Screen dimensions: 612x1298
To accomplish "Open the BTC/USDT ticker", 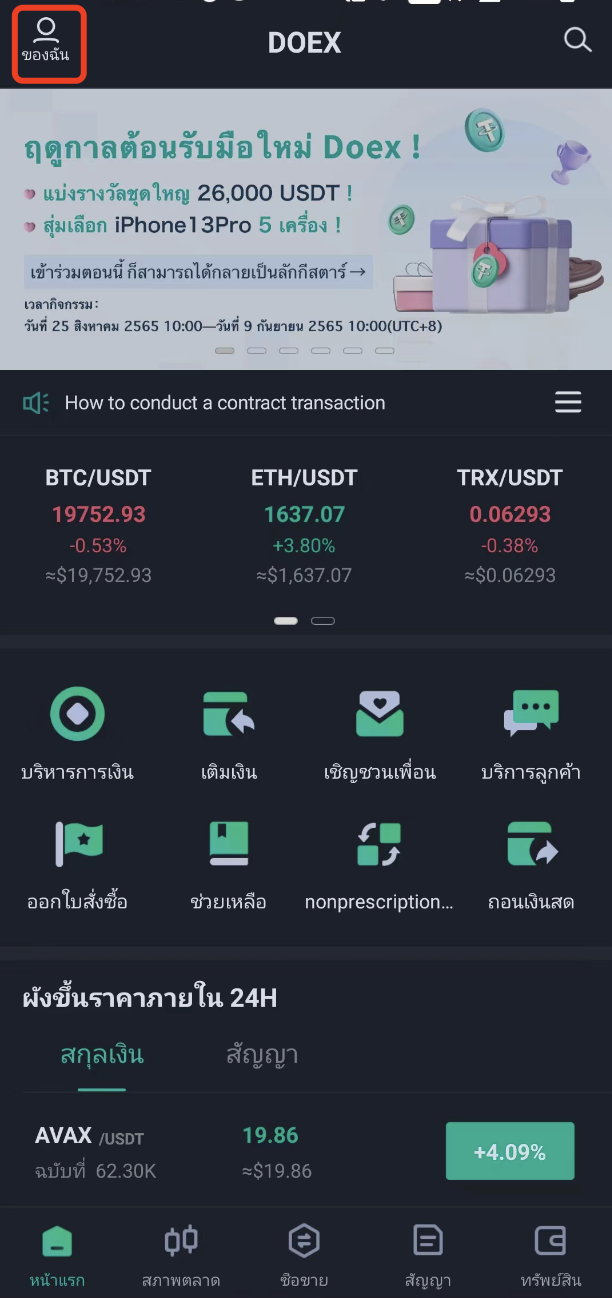I will [99, 526].
